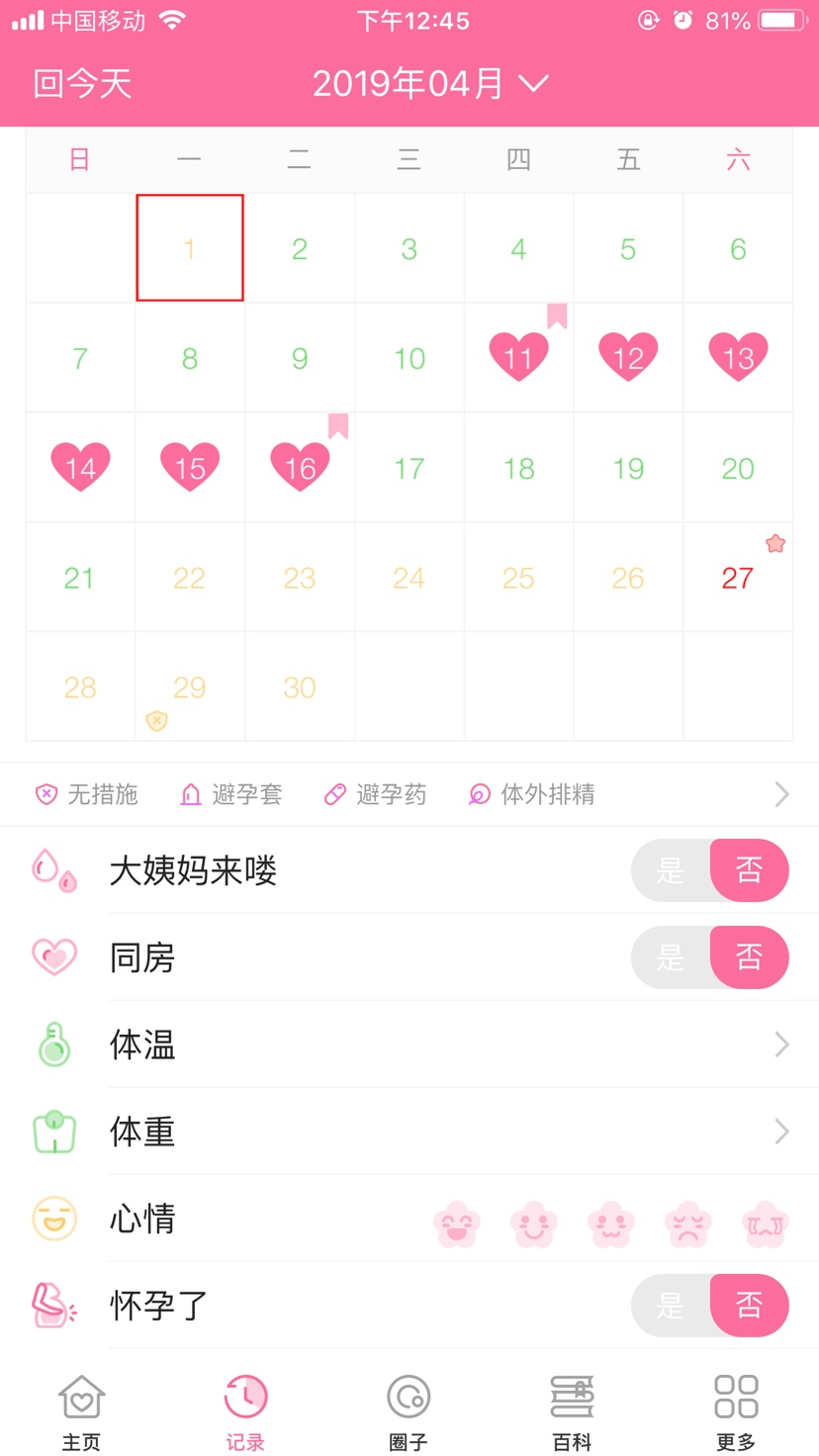Select April 29 on the calendar
Screen dimensions: 819x1456
189,687
